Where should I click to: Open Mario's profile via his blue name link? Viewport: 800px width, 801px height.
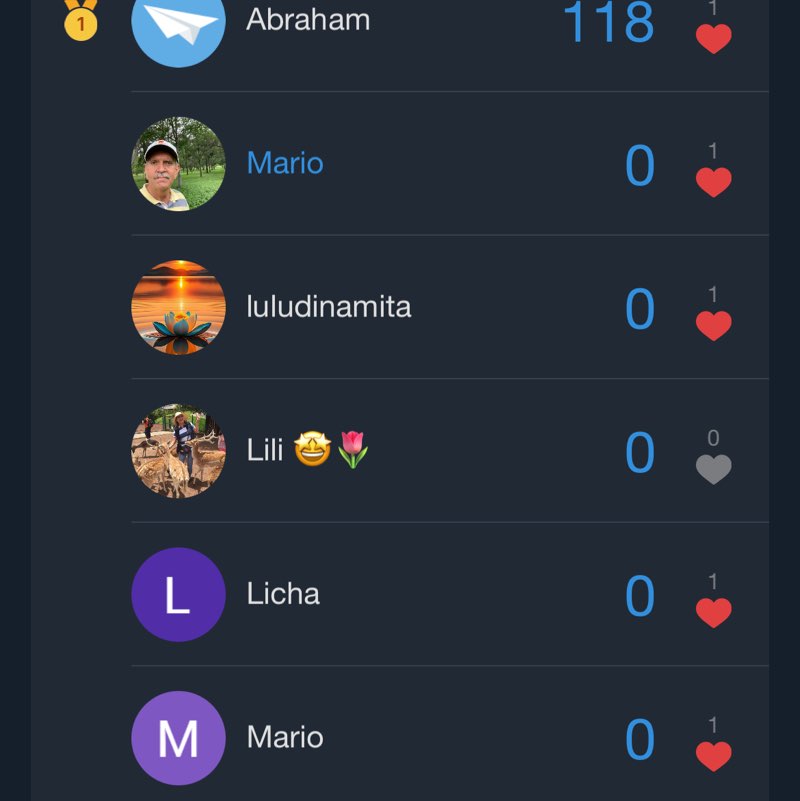[283, 163]
